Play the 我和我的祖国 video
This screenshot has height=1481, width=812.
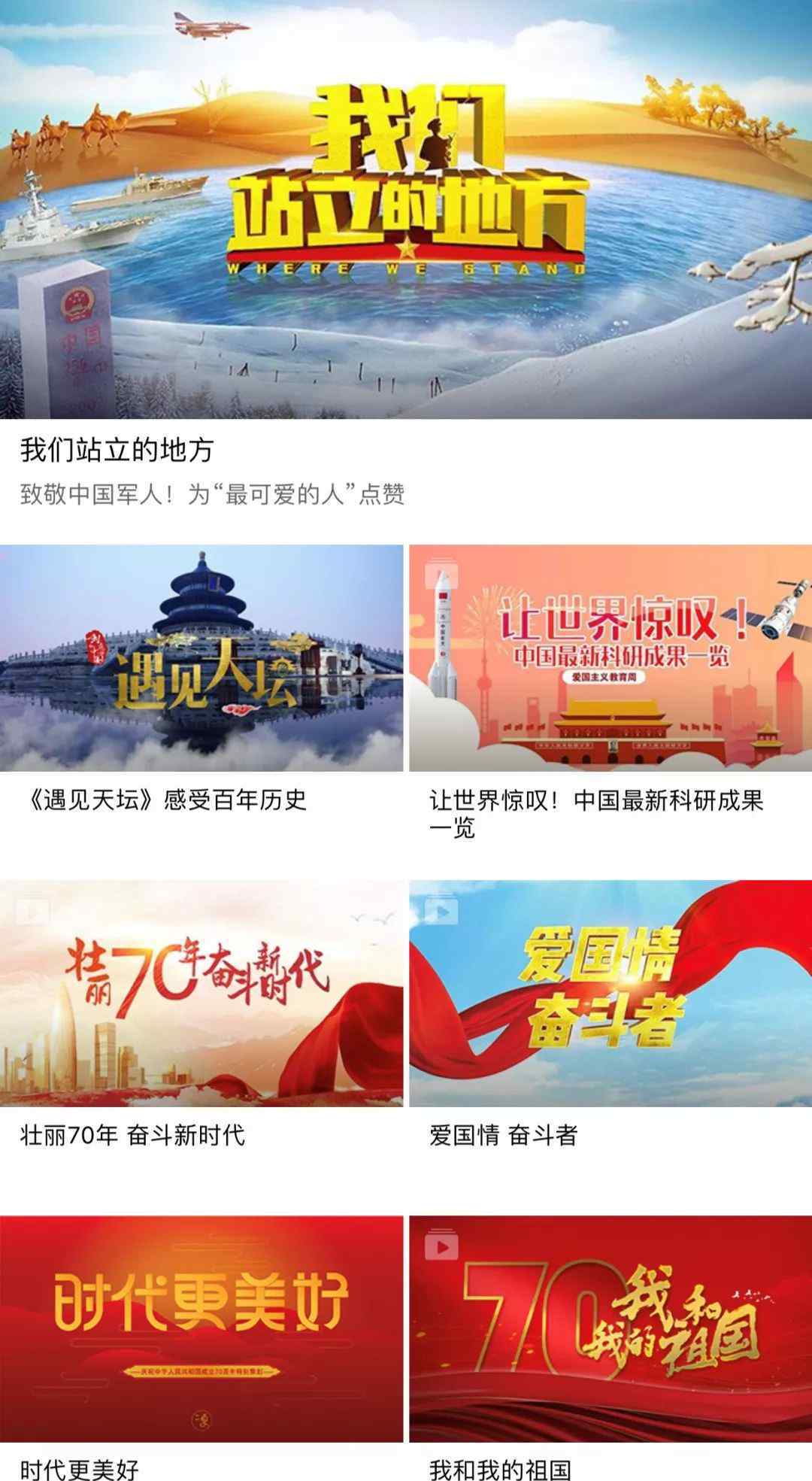pyautogui.click(x=610, y=1328)
